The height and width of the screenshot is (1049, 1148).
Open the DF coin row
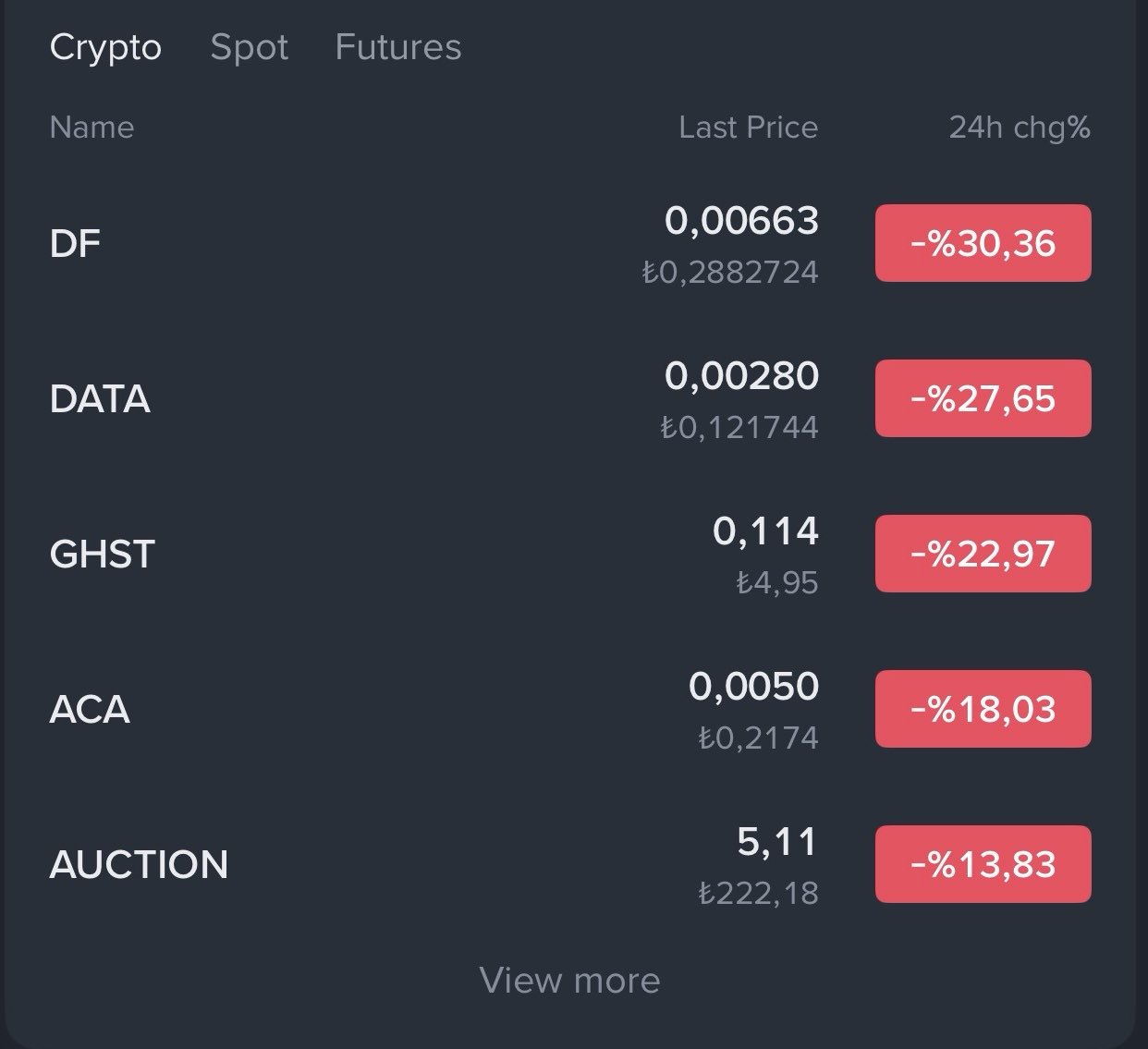click(x=75, y=244)
